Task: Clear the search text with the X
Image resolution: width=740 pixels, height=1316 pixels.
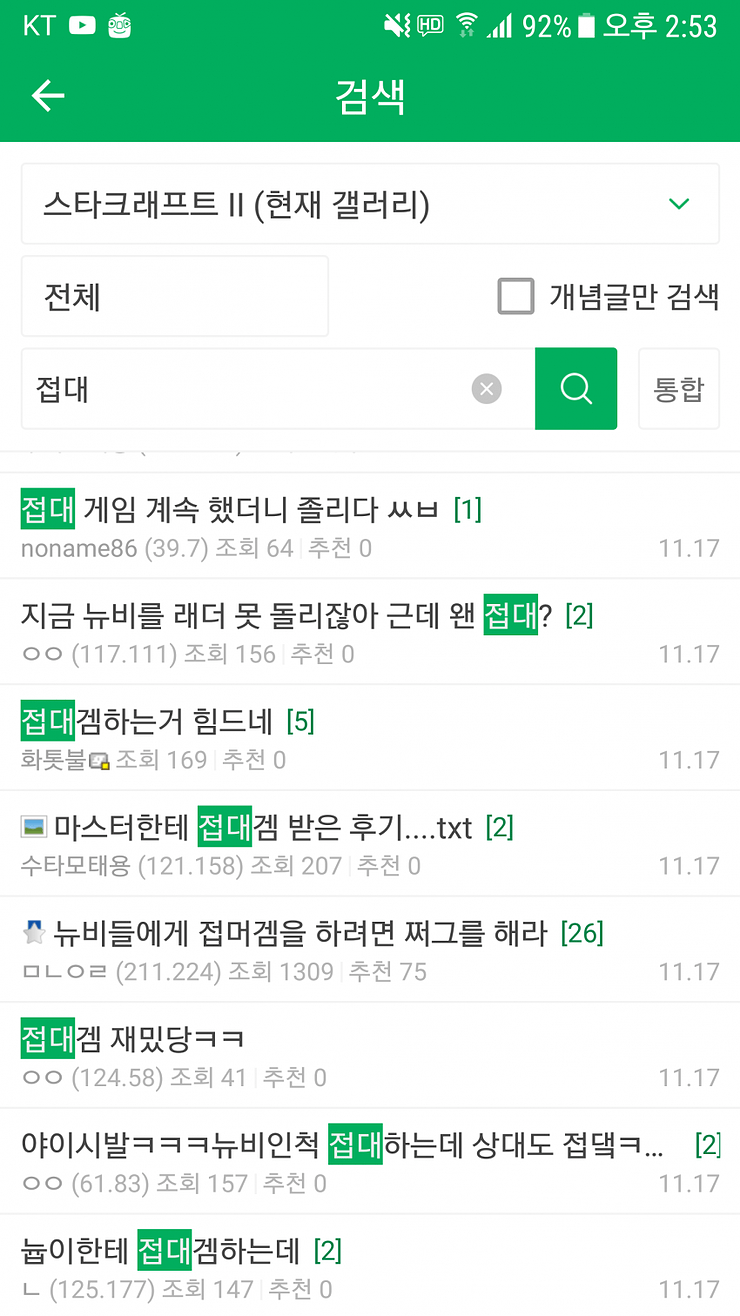Action: coord(487,389)
